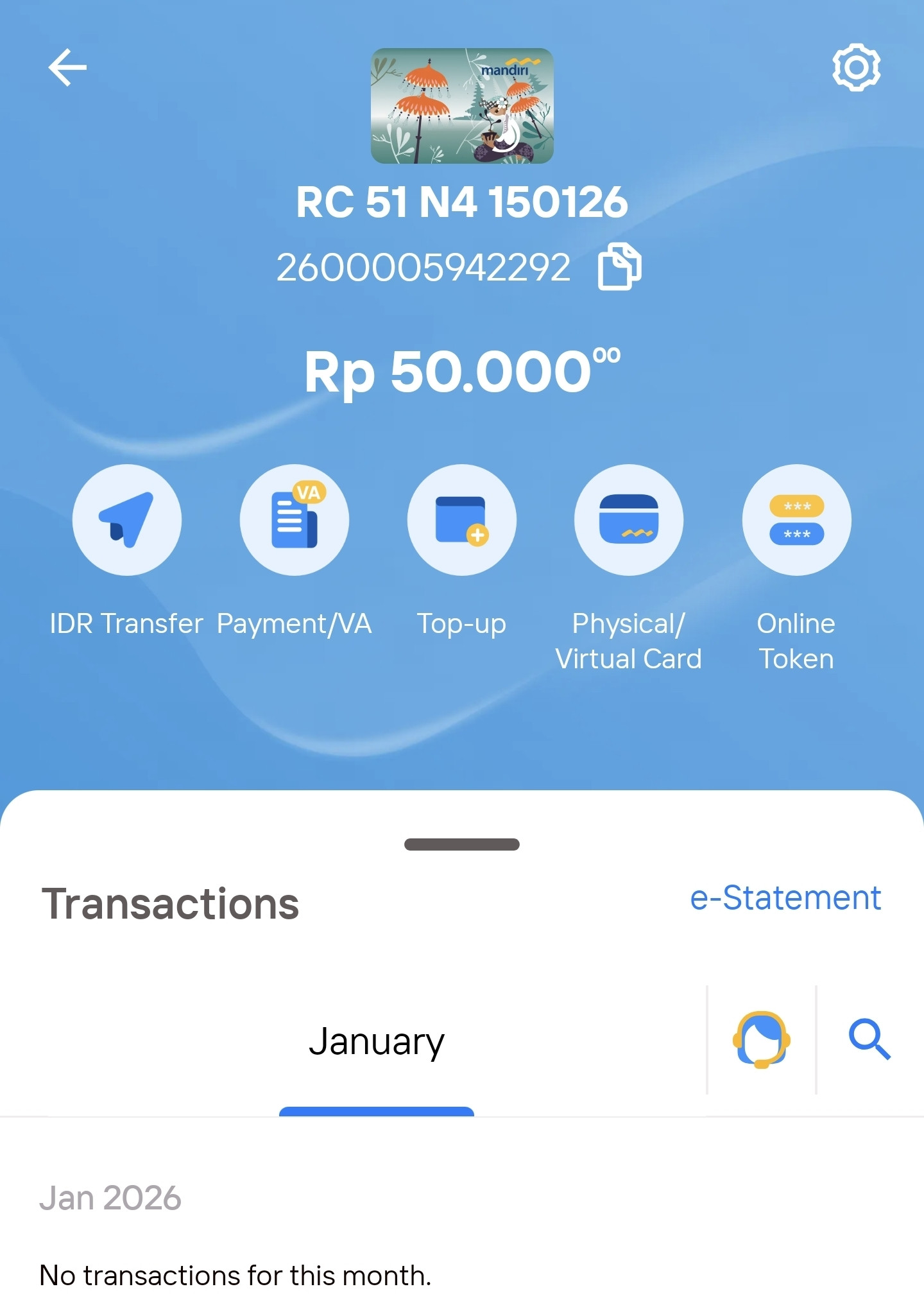Select the Top-up shortcut
This screenshot has width=924, height=1316.
pyautogui.click(x=462, y=520)
